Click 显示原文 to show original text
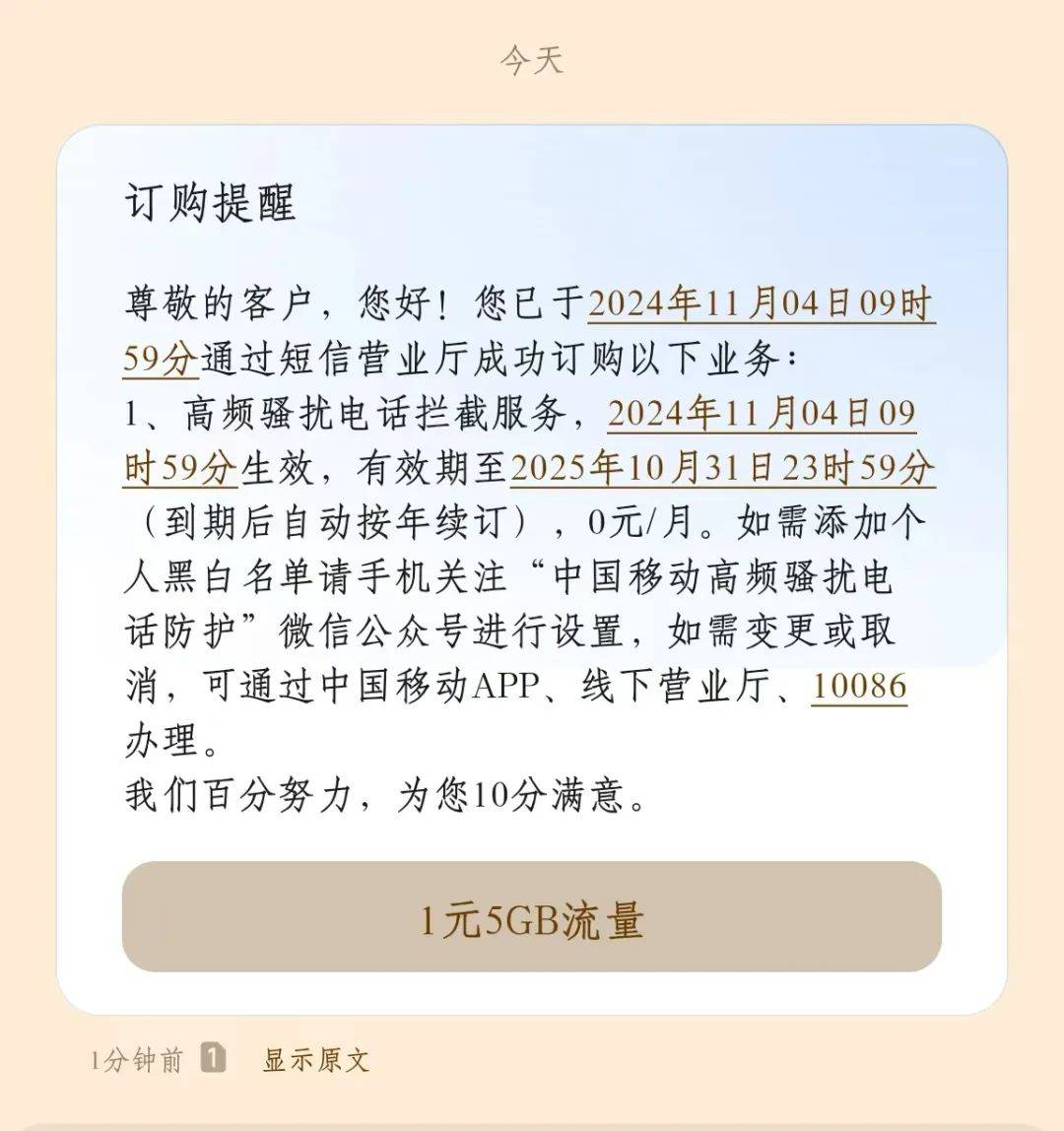 coord(317,1061)
